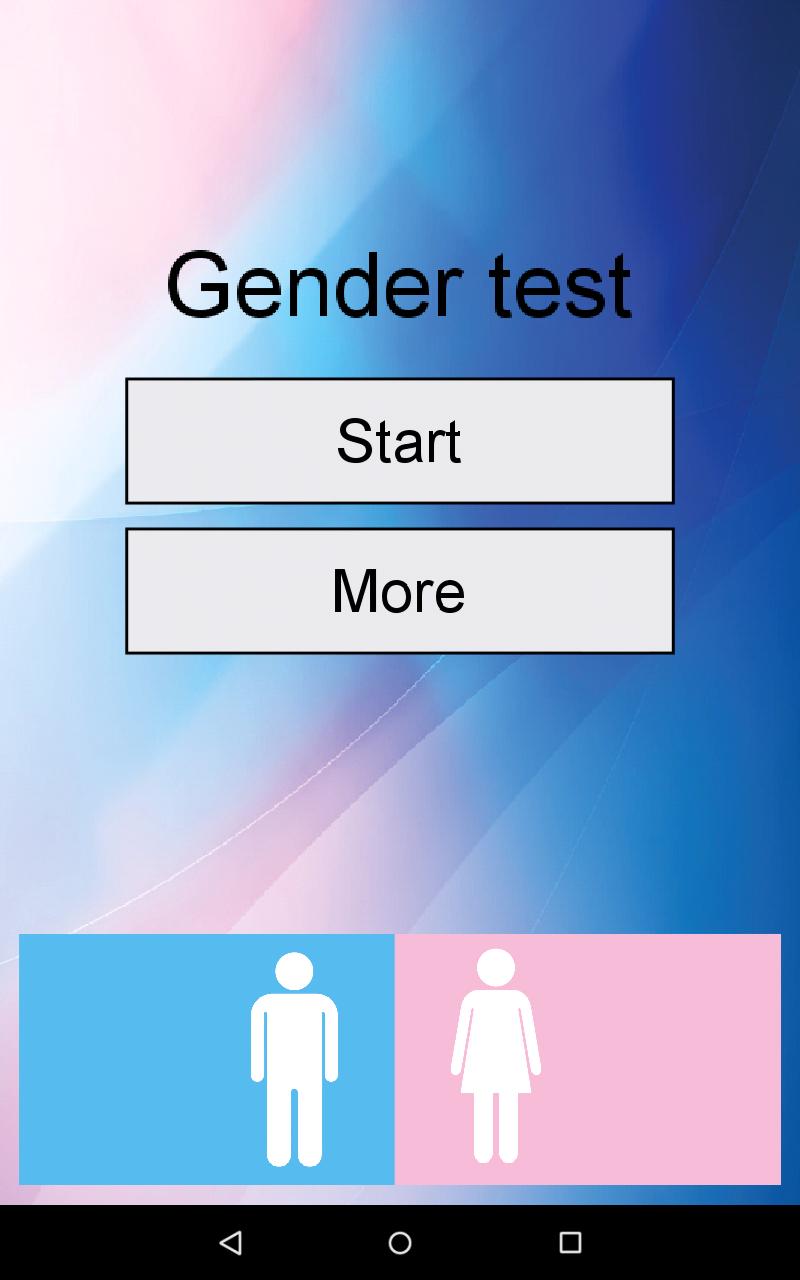Click the background area below More
Viewport: 800px width, 1280px height.
[399, 790]
